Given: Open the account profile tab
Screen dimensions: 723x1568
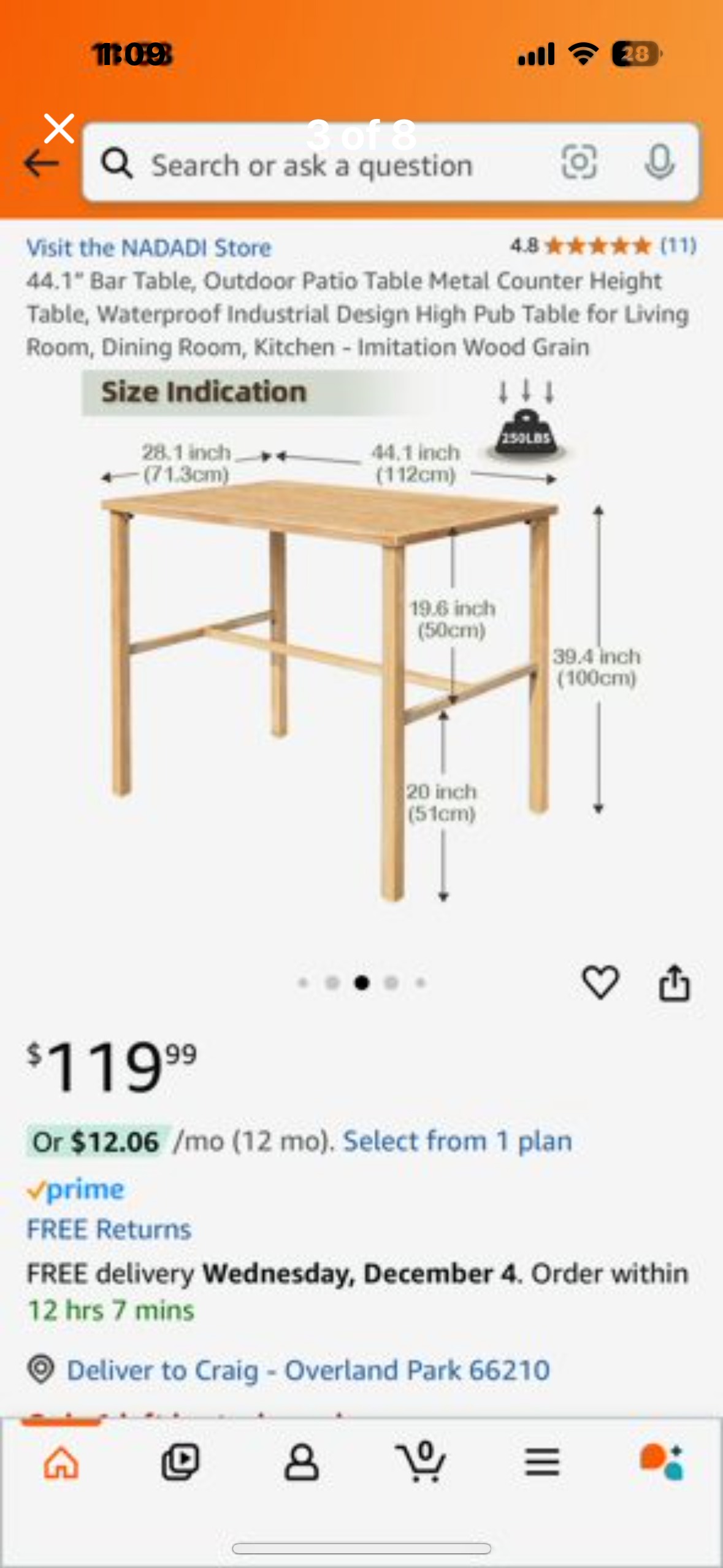Looking at the screenshot, I should pos(301,1462).
